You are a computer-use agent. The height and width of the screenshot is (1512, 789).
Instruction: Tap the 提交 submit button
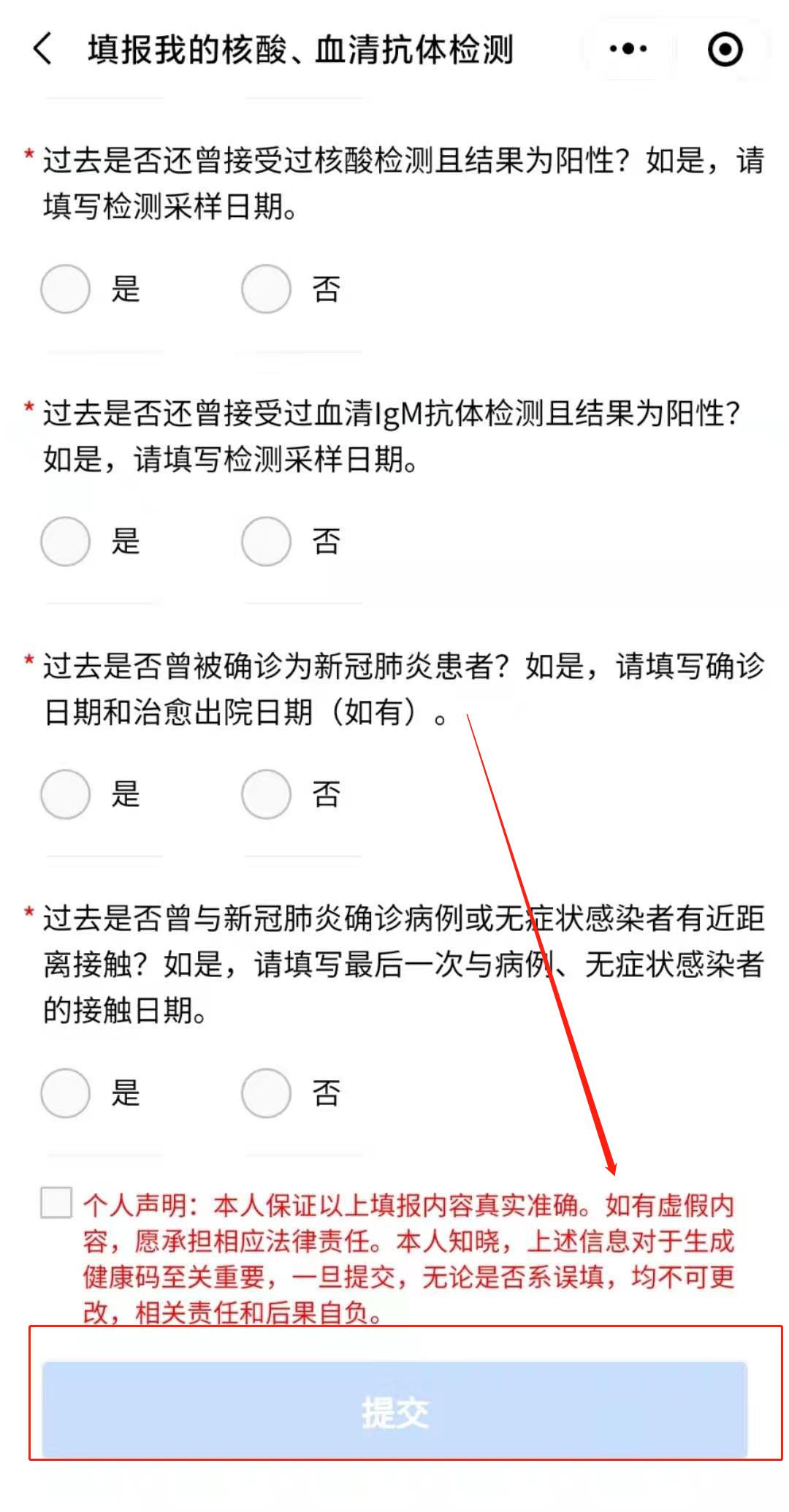tap(394, 1410)
